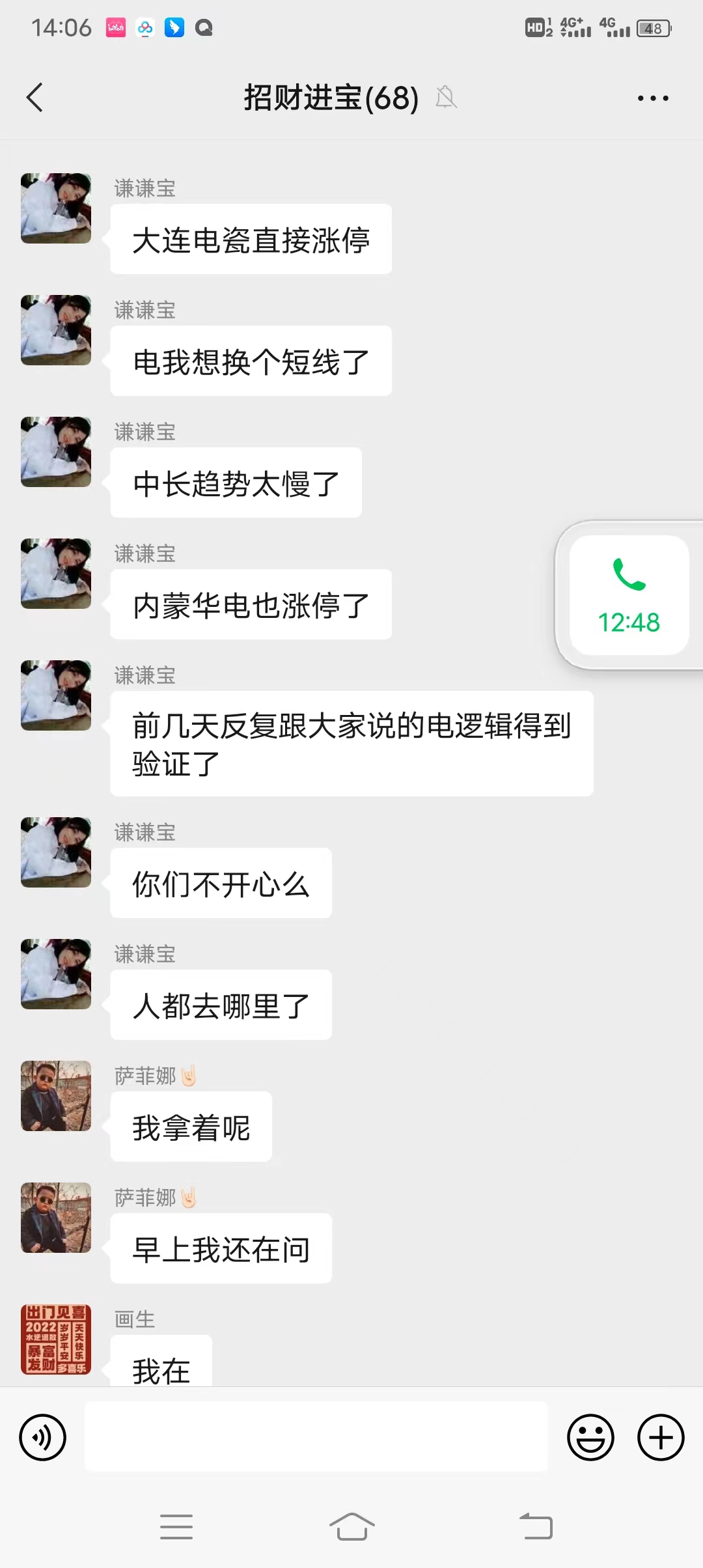This screenshot has height=1568, width=703.
Task: Tap 谦谦宝's avatar to view profile
Action: click(55, 208)
